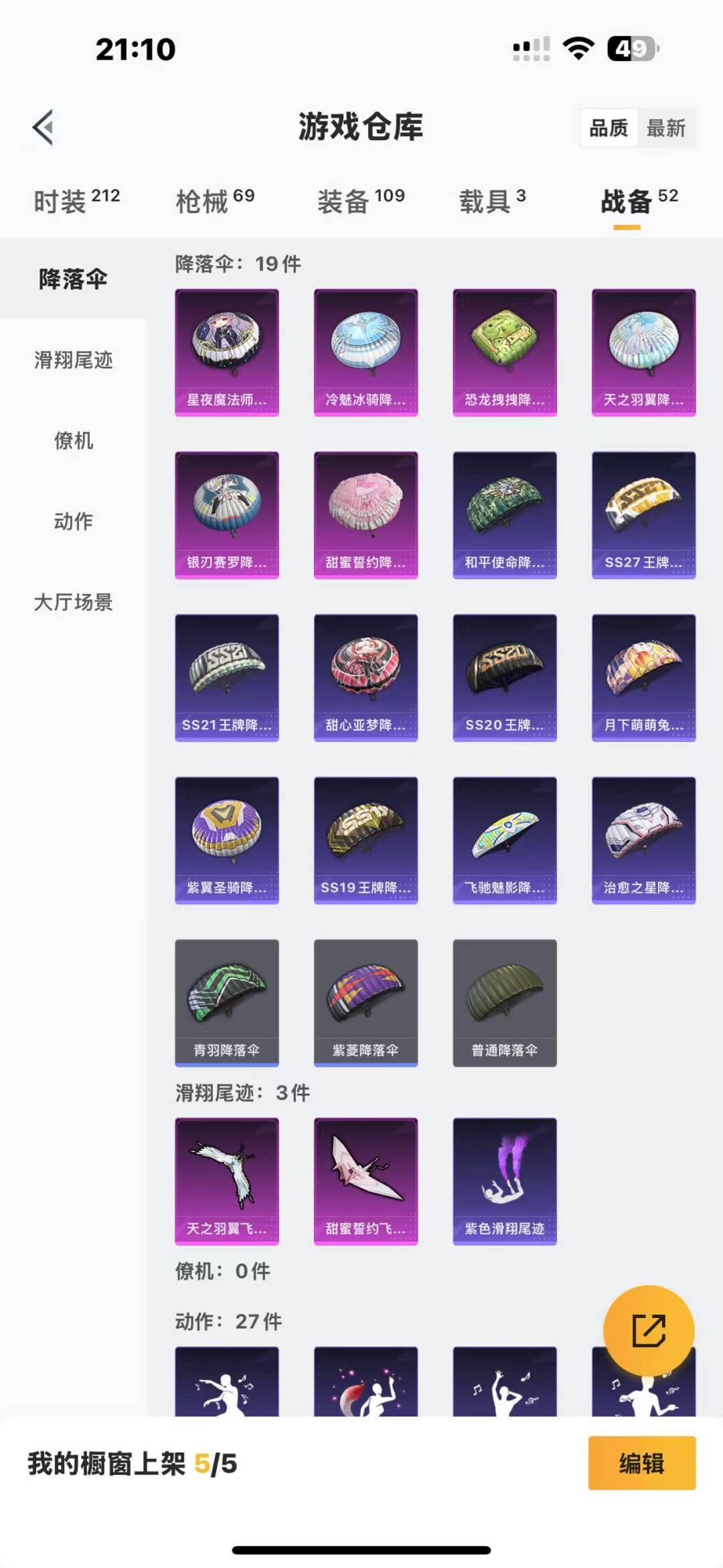Open the 星夜魔法师 parachute item
The height and width of the screenshot is (1568, 723).
227,352
